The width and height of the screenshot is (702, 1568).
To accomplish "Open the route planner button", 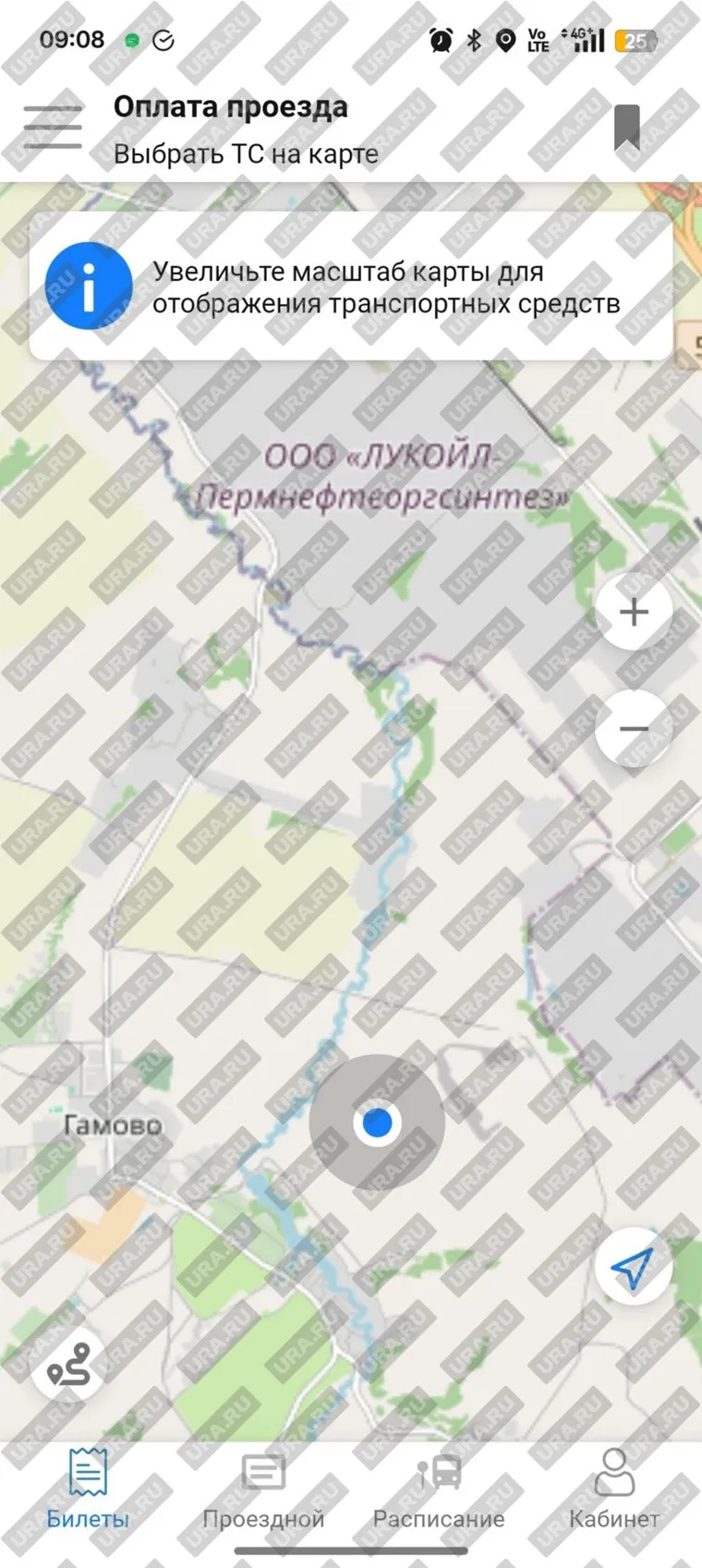I will [x=70, y=1364].
